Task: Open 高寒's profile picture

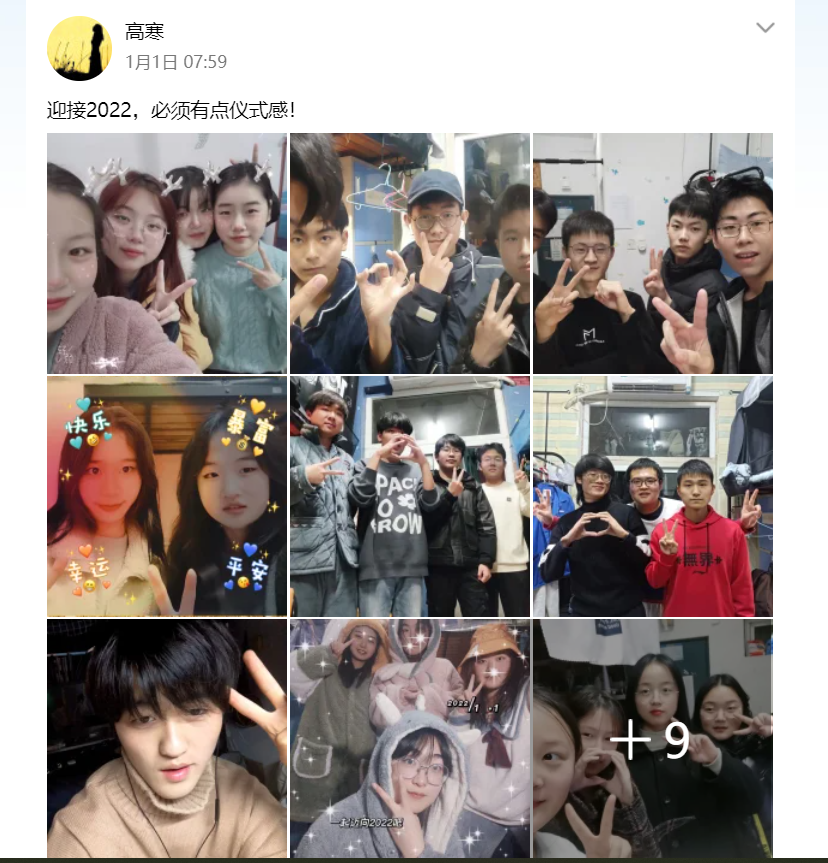Action: 79,48
